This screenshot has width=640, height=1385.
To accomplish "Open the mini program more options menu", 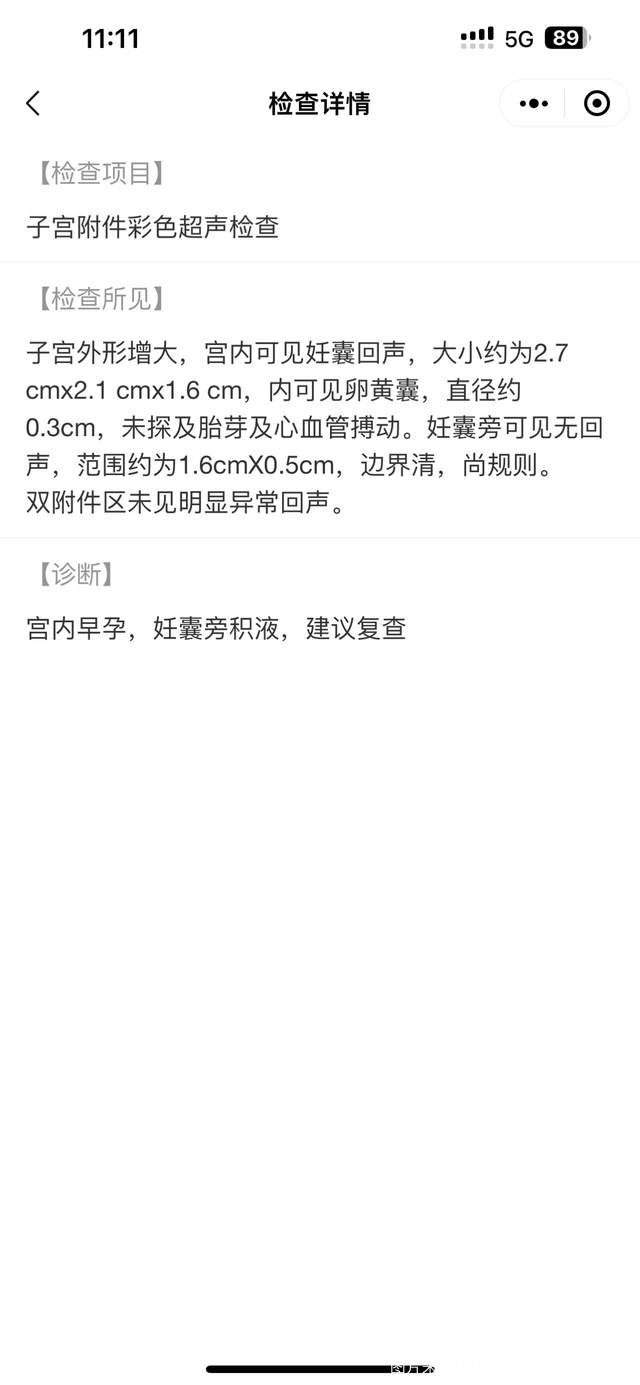I will coord(534,103).
